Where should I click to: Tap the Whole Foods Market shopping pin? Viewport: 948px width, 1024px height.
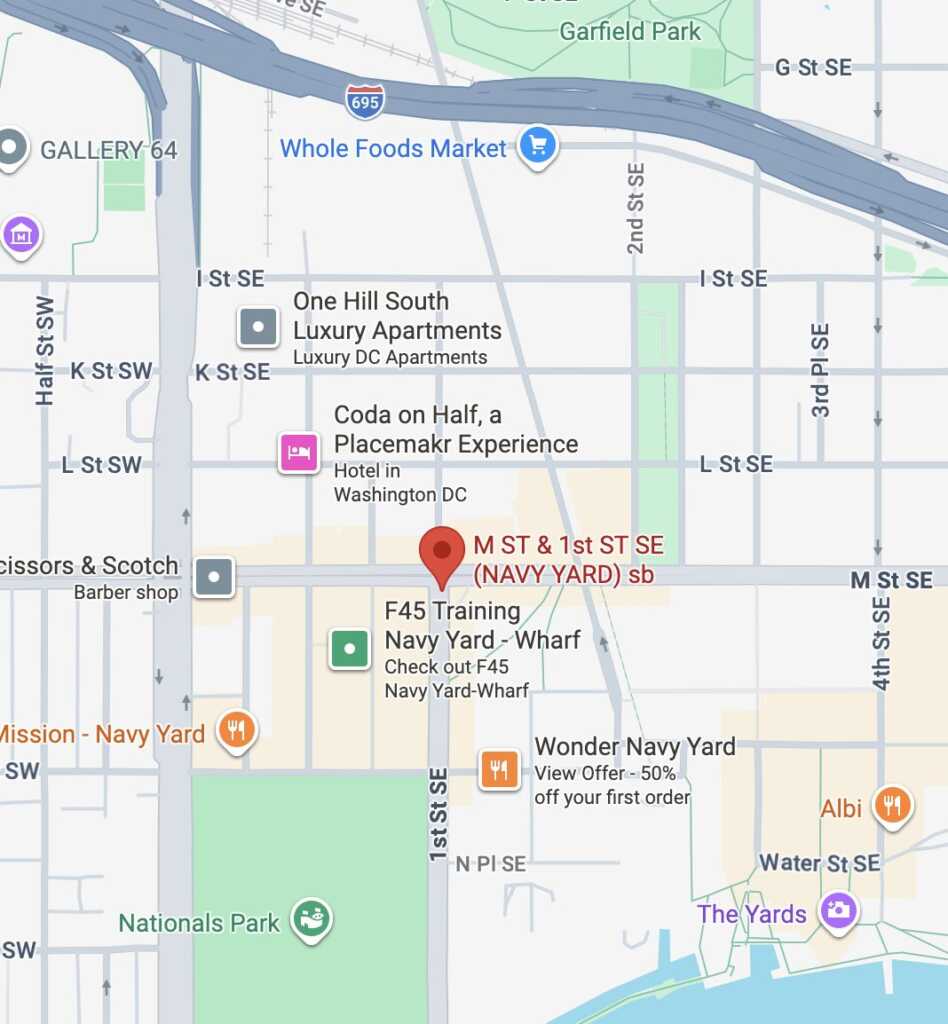coord(538,147)
